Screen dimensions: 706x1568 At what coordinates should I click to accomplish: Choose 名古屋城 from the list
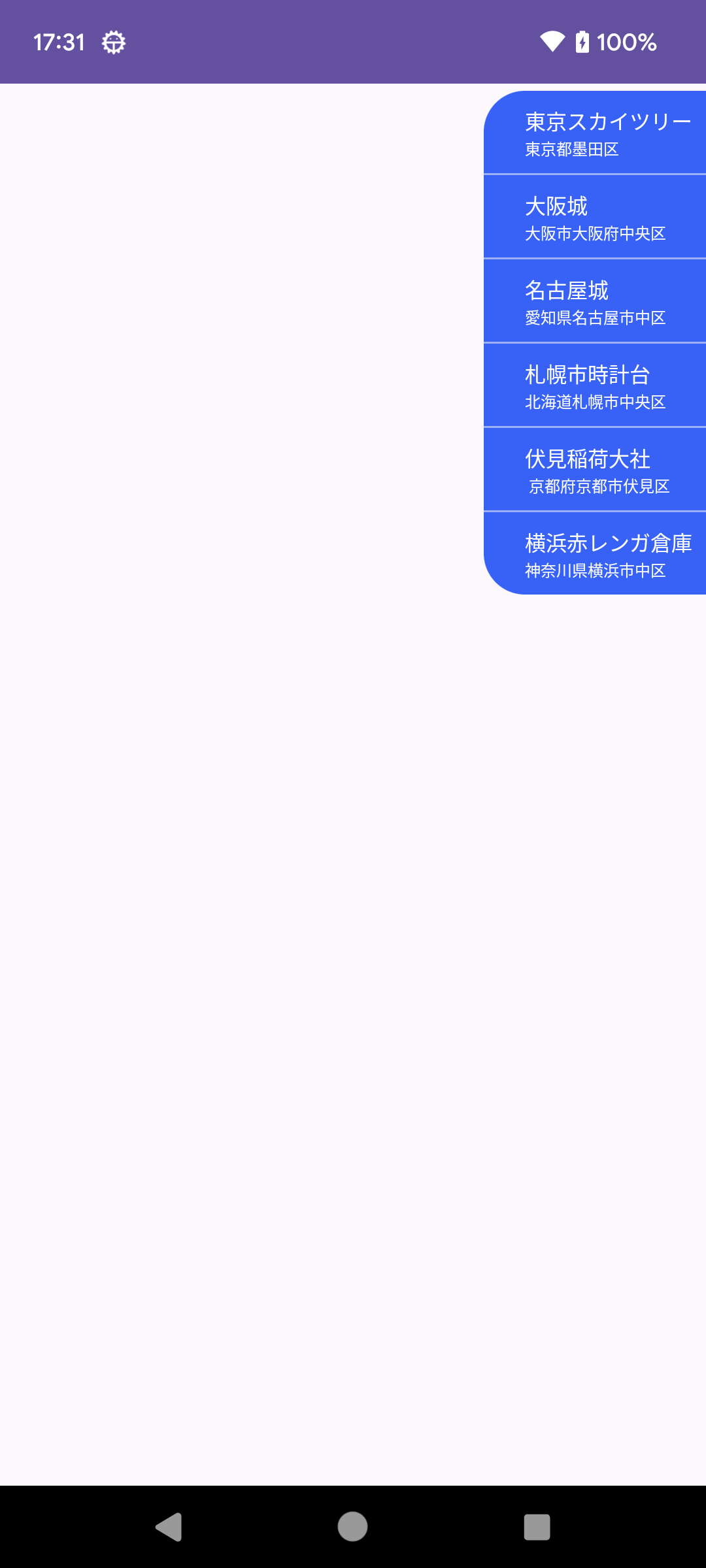595,301
